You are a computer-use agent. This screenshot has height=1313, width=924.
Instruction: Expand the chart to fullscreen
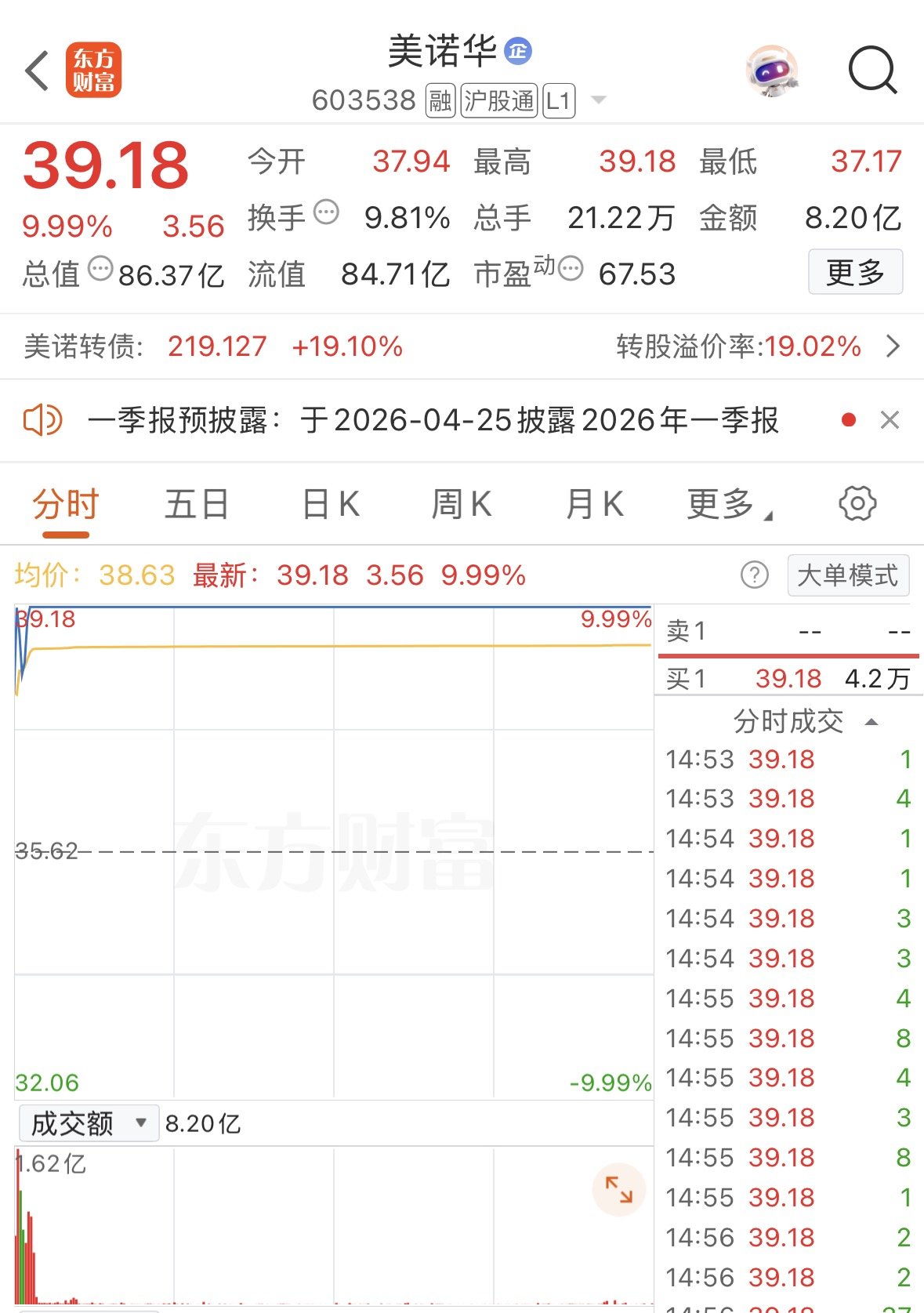618,1189
